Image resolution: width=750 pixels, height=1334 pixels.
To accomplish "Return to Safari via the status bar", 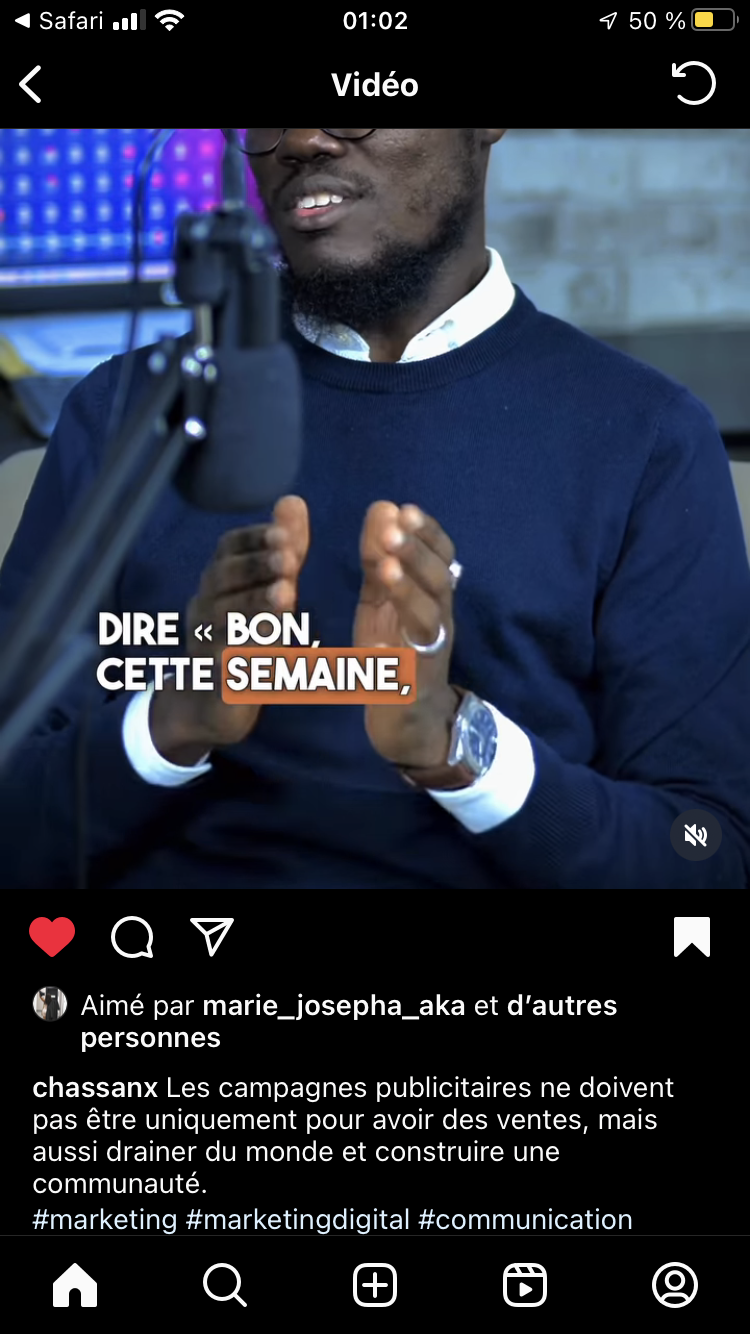I will tap(60, 21).
